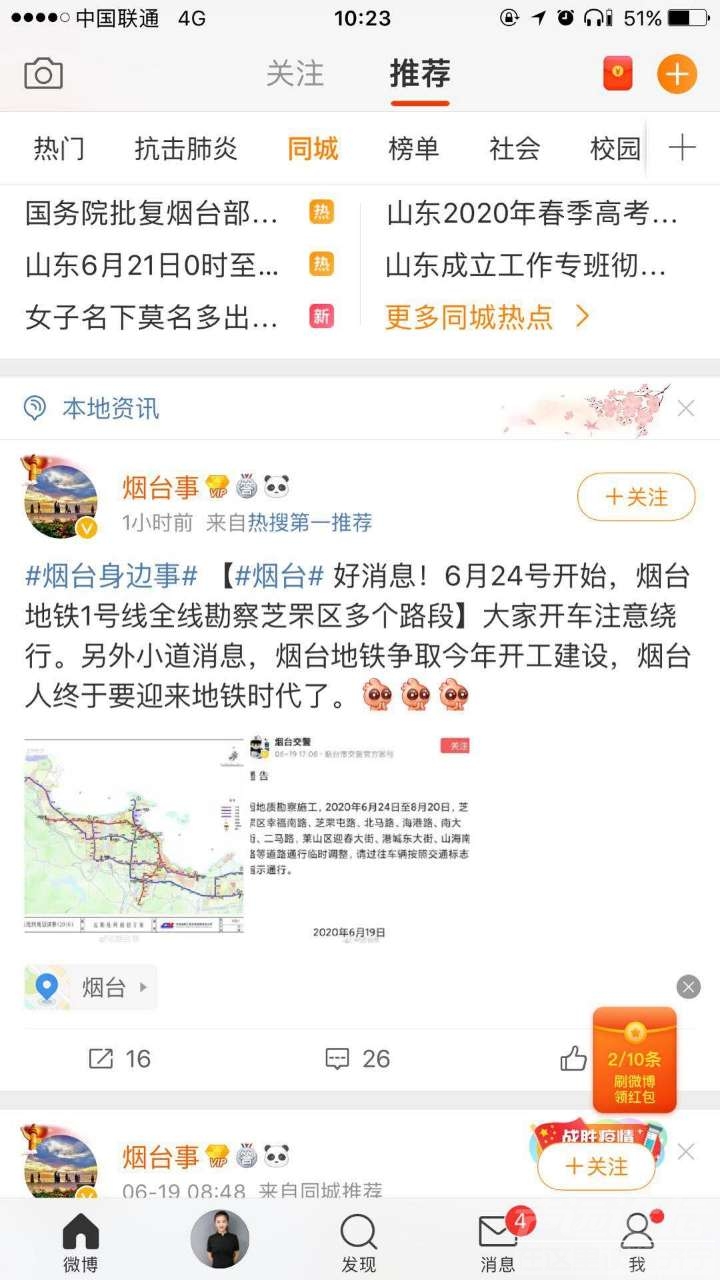Tap the orange plus button
Viewport: 720px width, 1280px height.
[677, 74]
